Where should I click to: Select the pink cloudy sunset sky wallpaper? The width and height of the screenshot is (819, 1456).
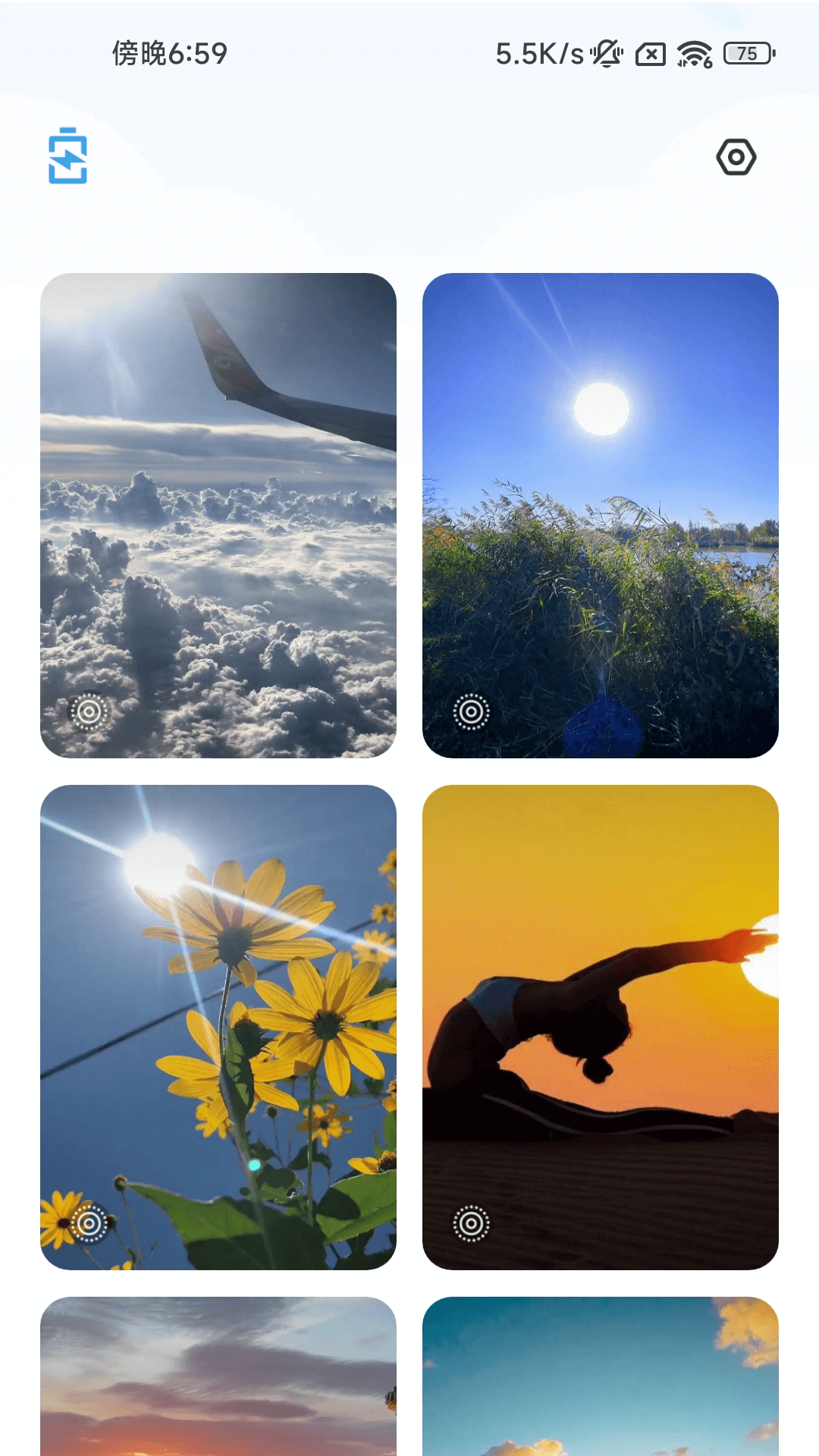(x=218, y=1376)
